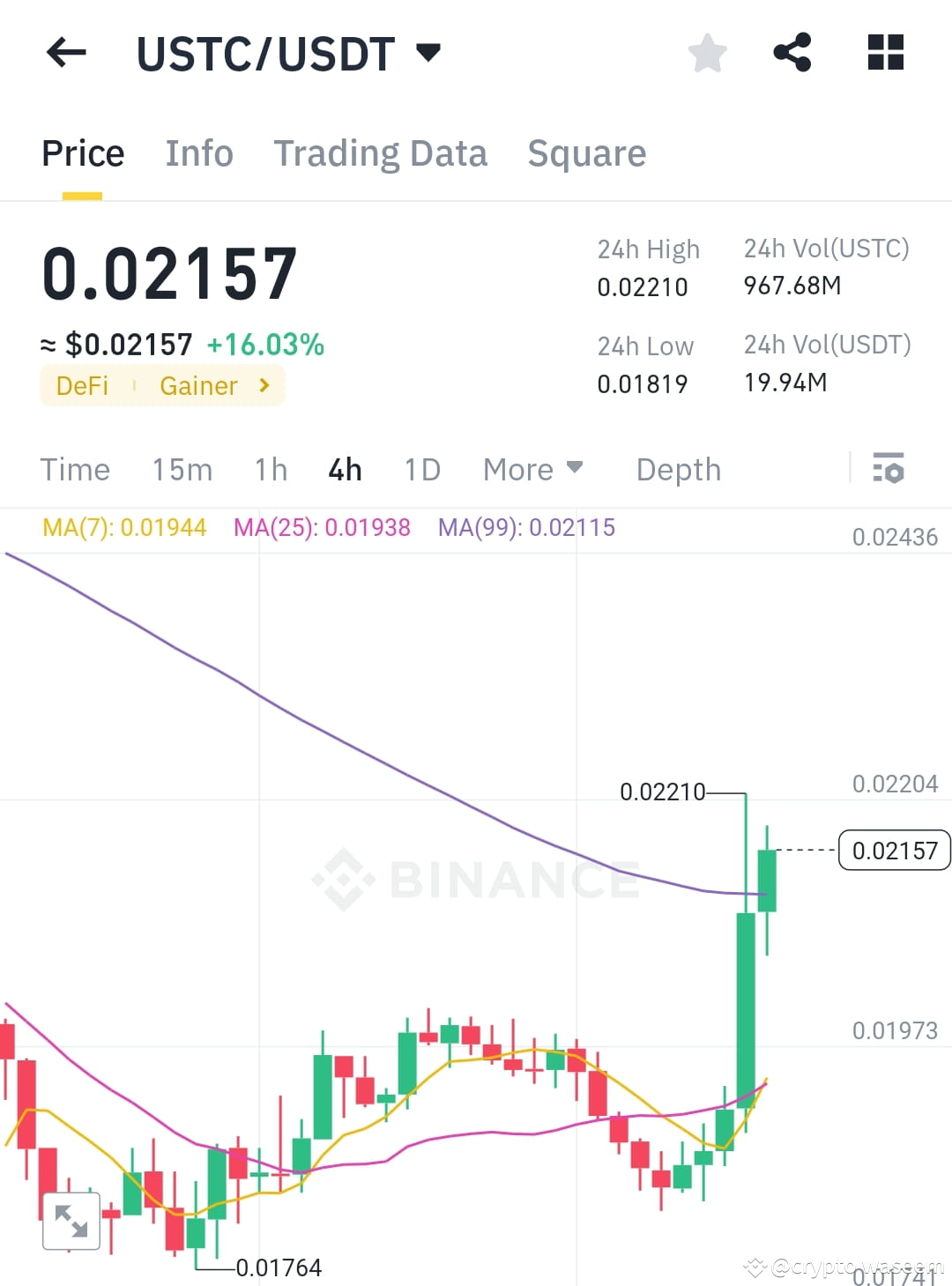Open the trading layout grid icon
952x1286 pixels.
(x=885, y=53)
